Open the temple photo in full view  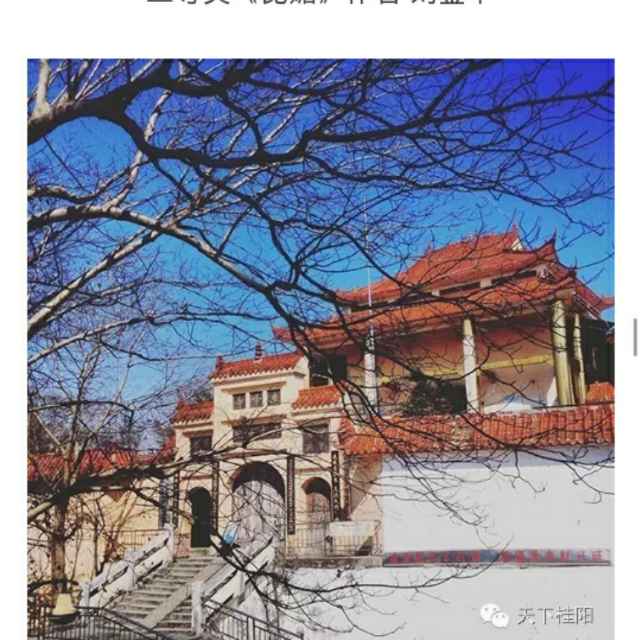pyautogui.click(x=320, y=350)
